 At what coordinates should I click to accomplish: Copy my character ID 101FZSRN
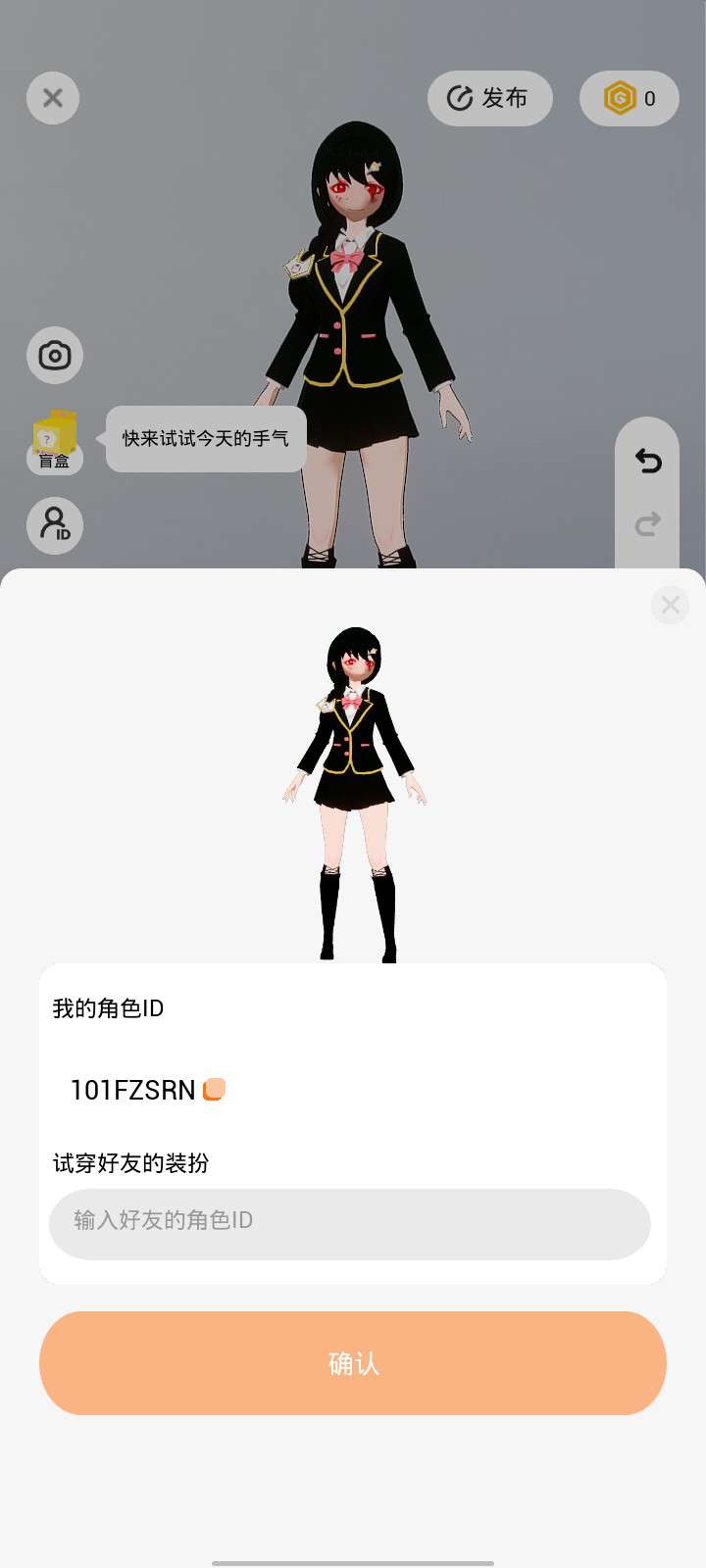point(214,1090)
